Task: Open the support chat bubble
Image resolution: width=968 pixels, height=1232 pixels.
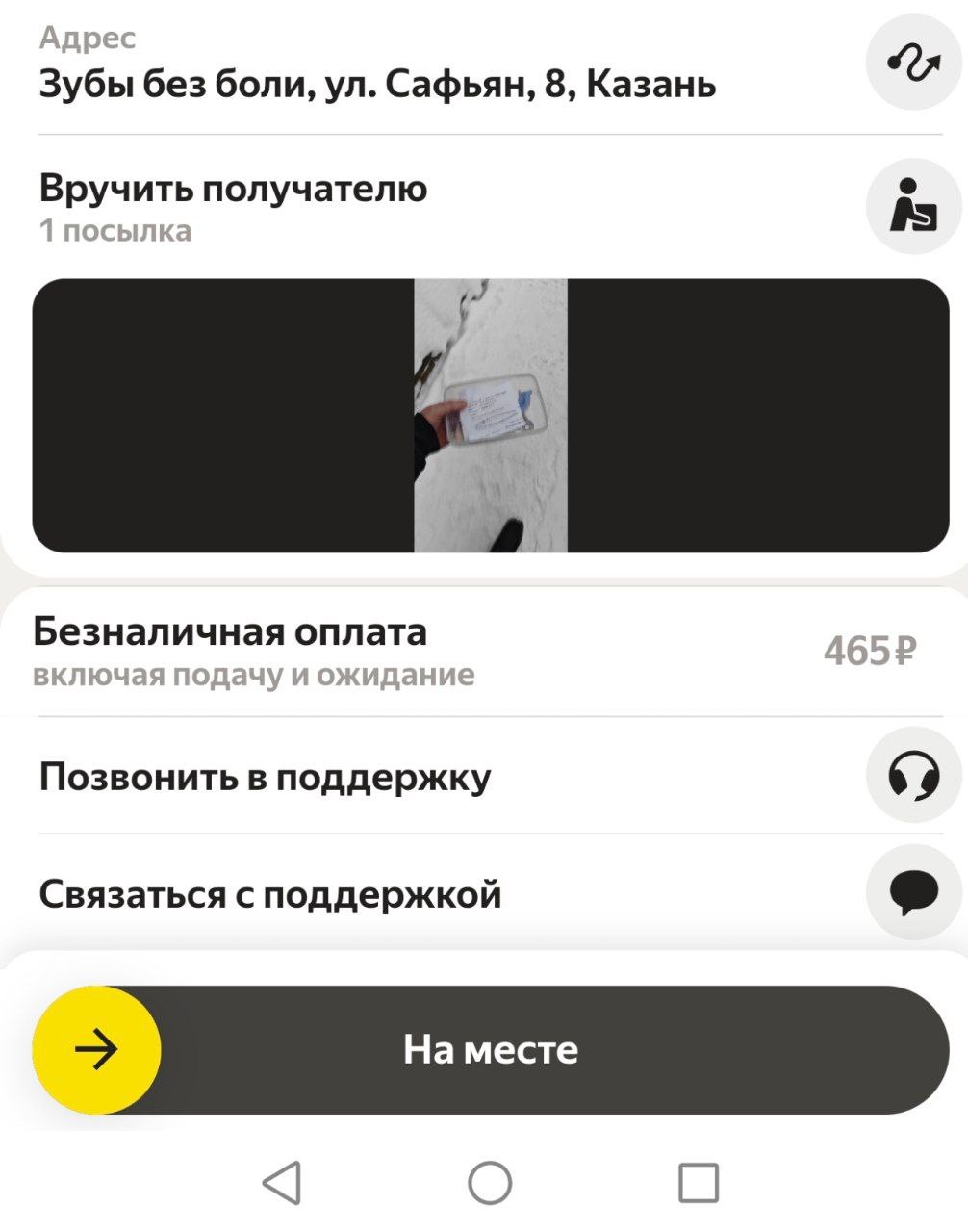Action: coord(913,892)
